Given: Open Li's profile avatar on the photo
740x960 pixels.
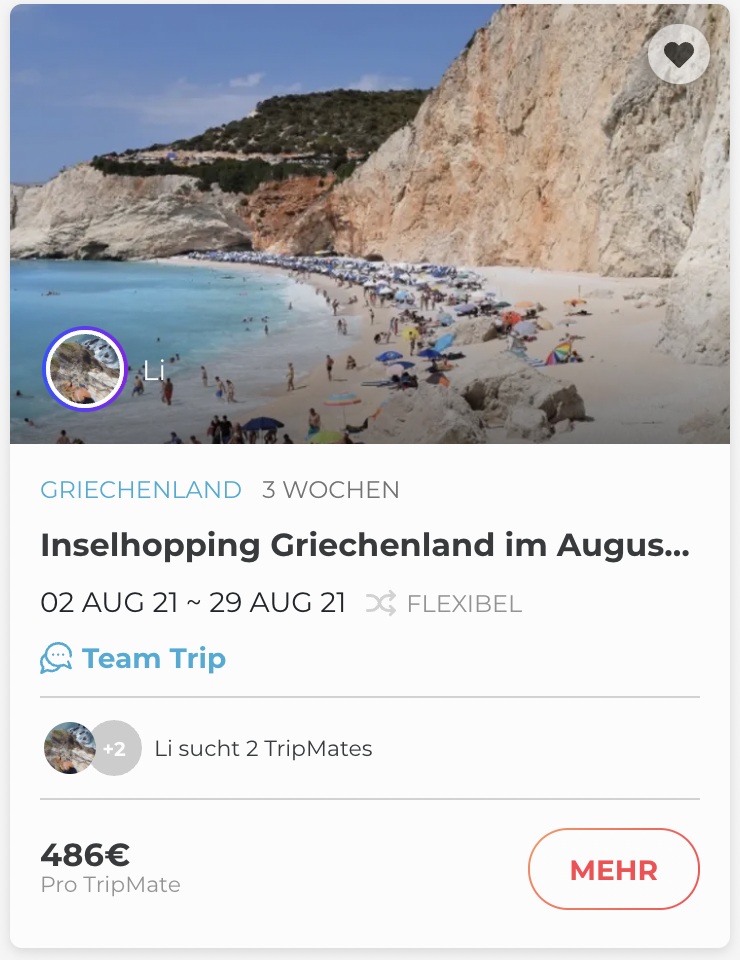Looking at the screenshot, I should [85, 370].
